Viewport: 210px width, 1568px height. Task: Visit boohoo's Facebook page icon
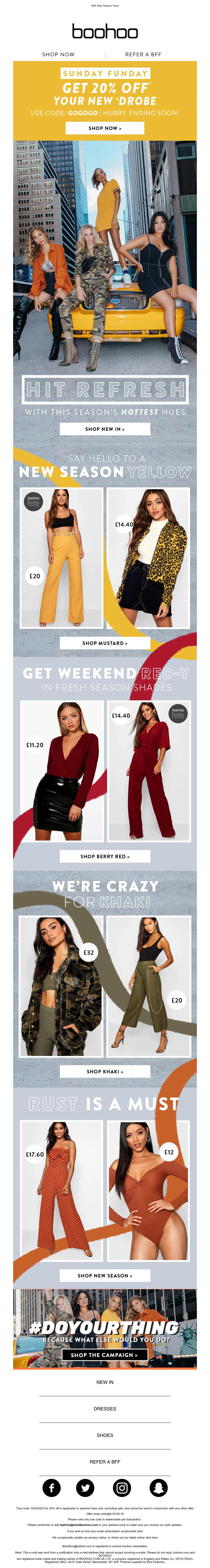click(x=52, y=1488)
